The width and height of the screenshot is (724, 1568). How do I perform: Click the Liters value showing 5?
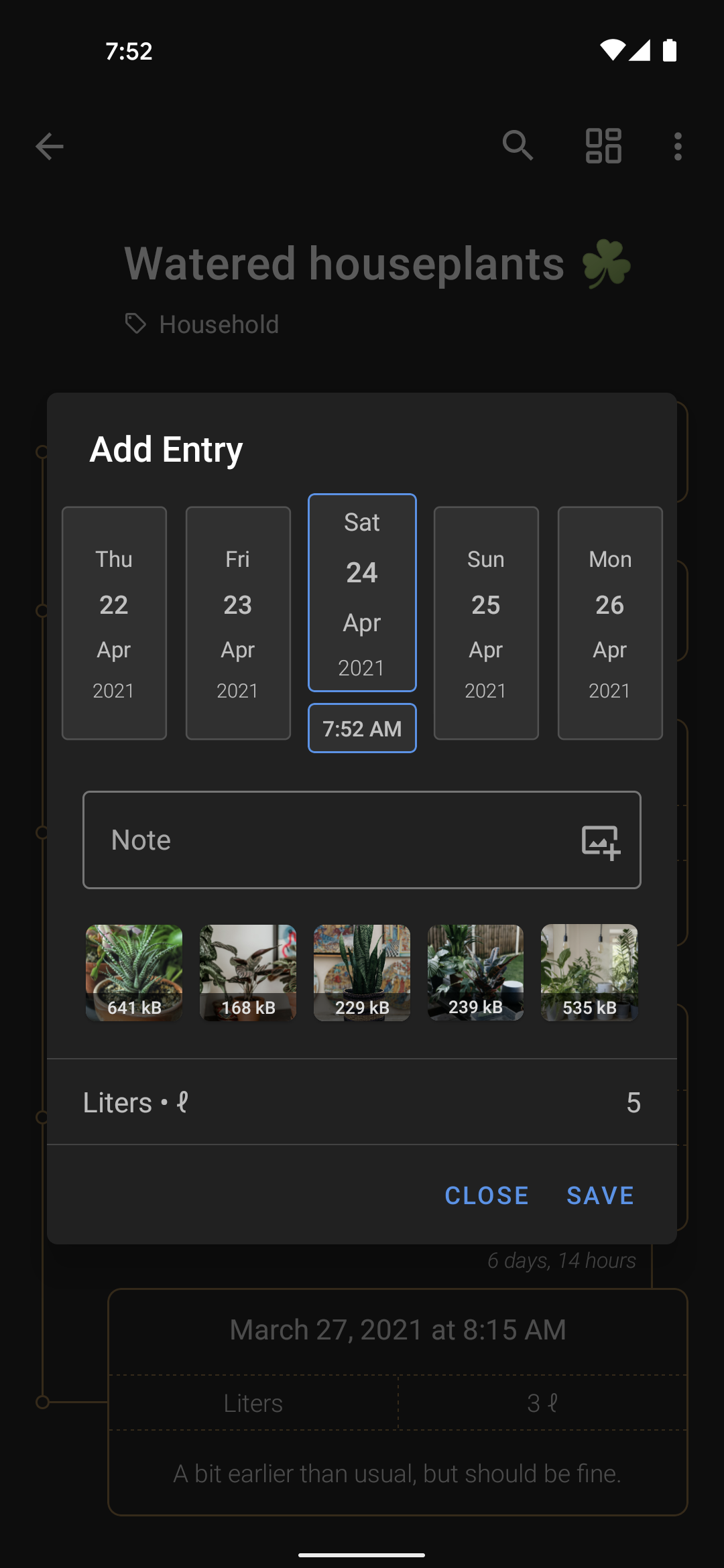click(633, 1101)
